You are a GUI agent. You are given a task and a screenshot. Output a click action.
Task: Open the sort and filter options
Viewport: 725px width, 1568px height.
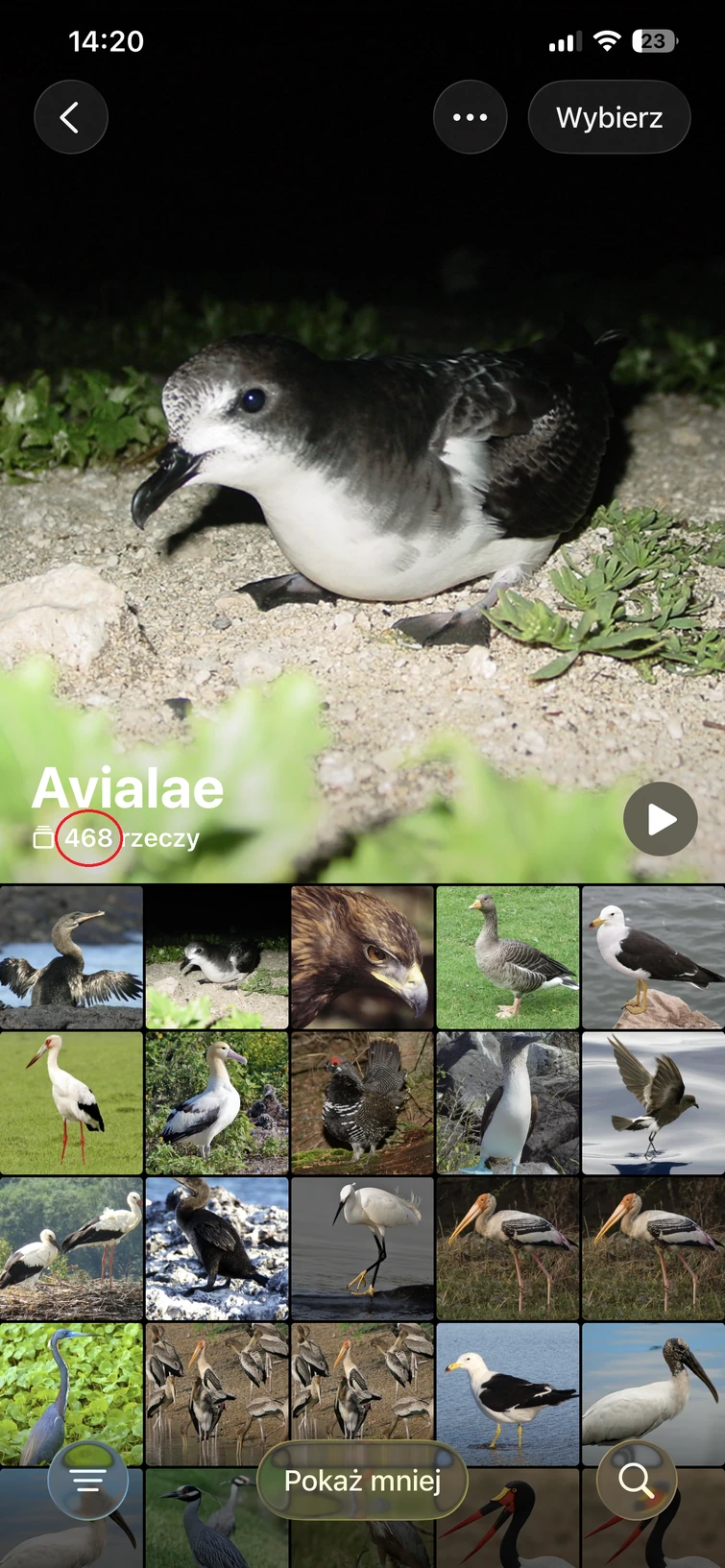point(87,1480)
